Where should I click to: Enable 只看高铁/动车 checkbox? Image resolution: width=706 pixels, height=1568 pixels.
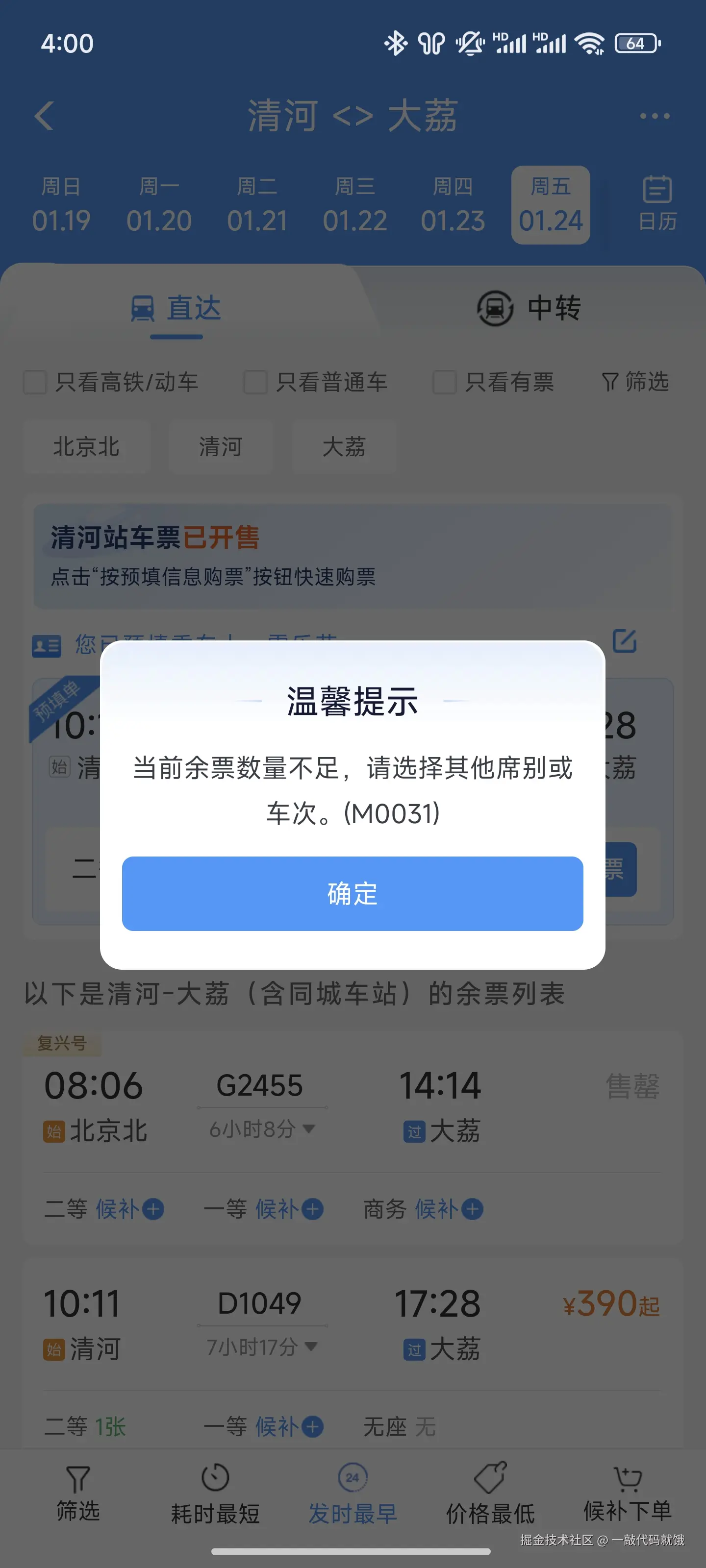click(35, 382)
